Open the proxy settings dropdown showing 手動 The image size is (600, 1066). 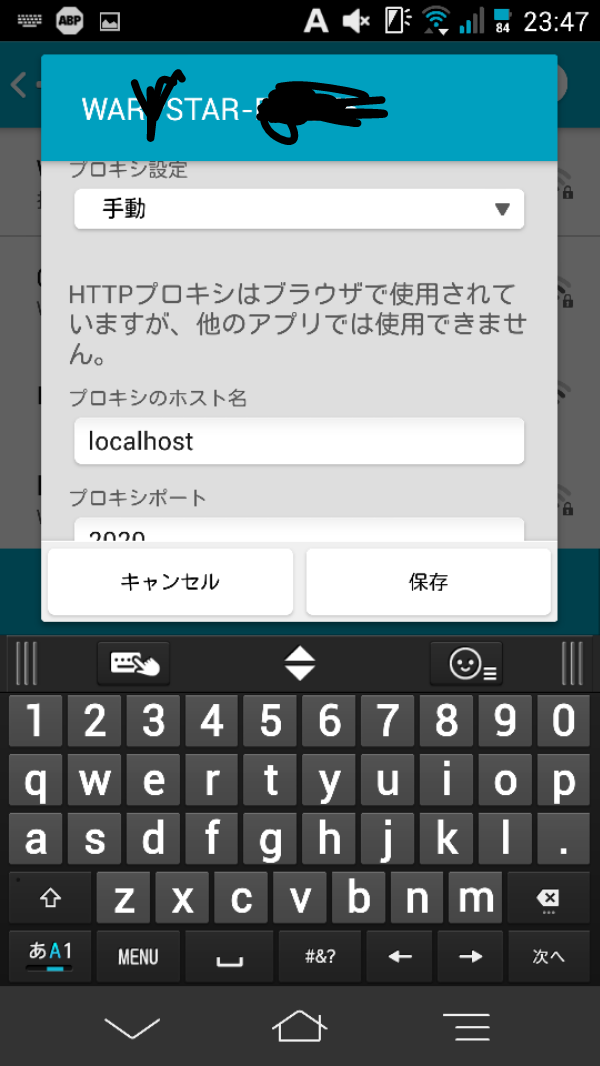pos(299,209)
